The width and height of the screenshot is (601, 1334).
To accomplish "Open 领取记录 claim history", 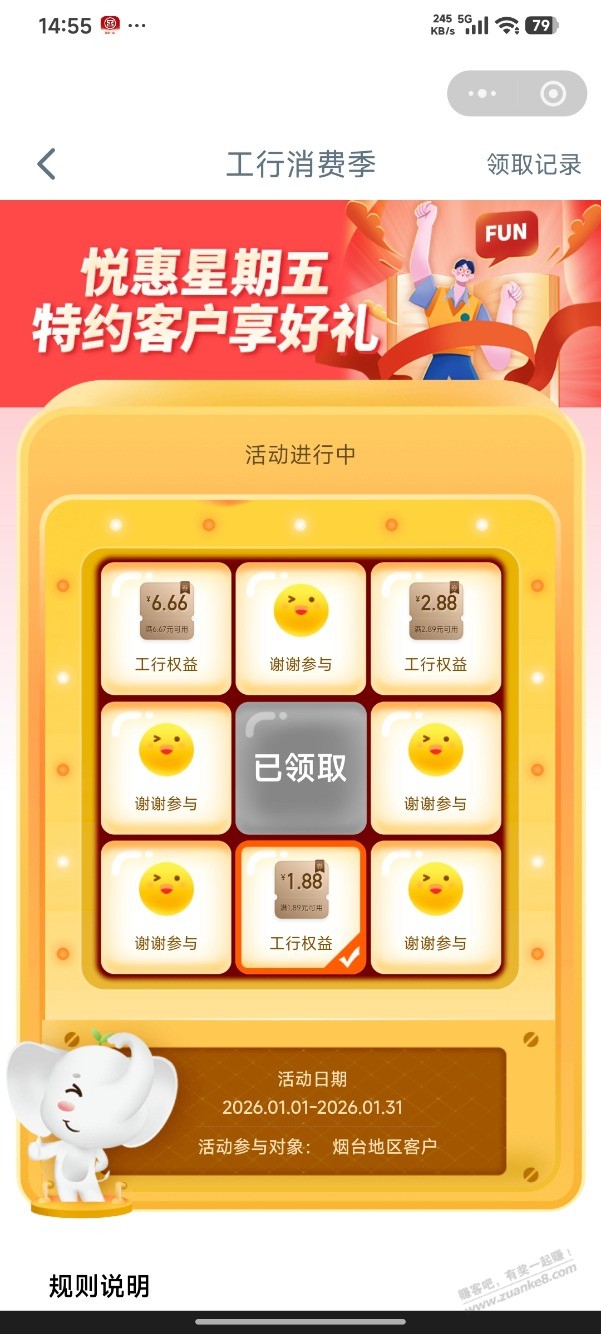I will (534, 165).
